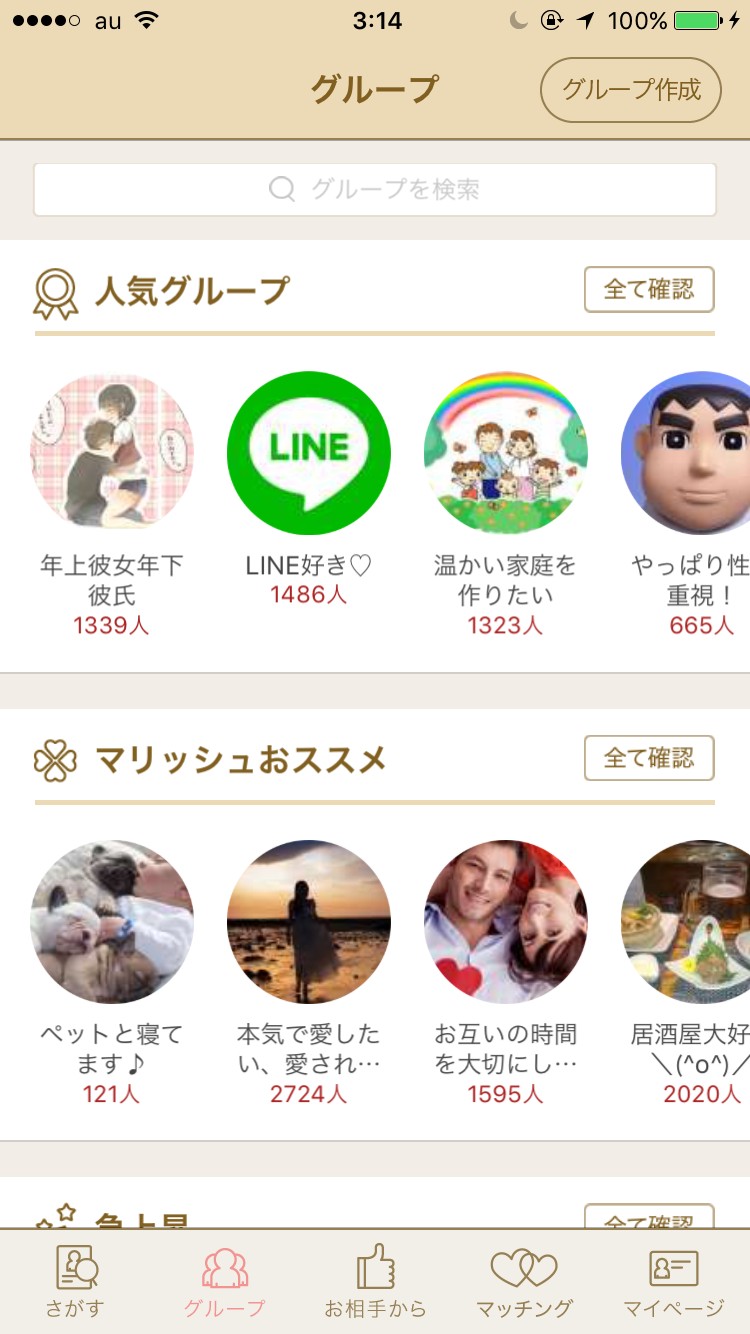View all 人気グループ via 全て確認
This screenshot has width=750, height=1334.
click(x=649, y=290)
